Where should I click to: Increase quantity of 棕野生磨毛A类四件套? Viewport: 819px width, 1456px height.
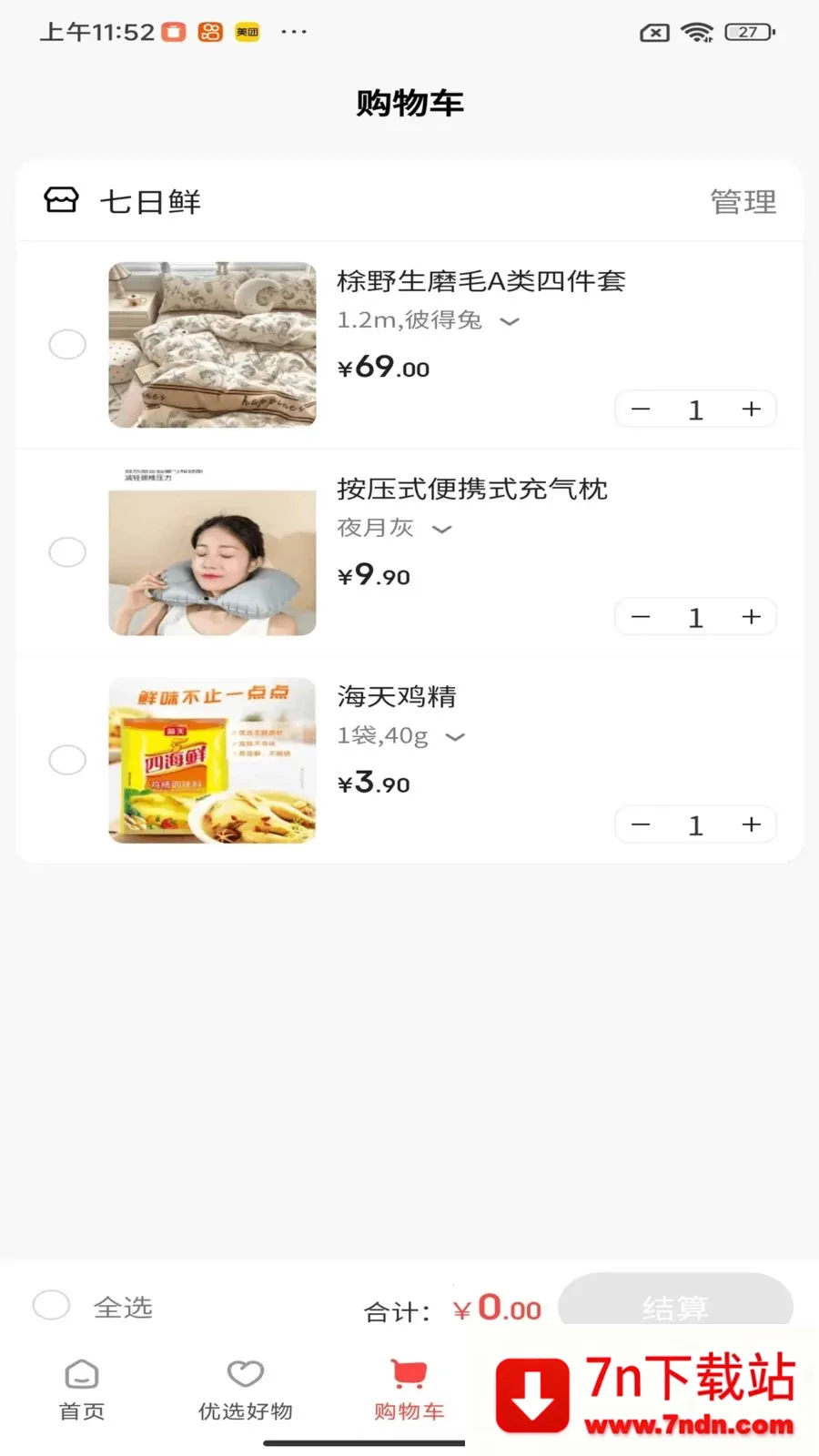point(751,409)
